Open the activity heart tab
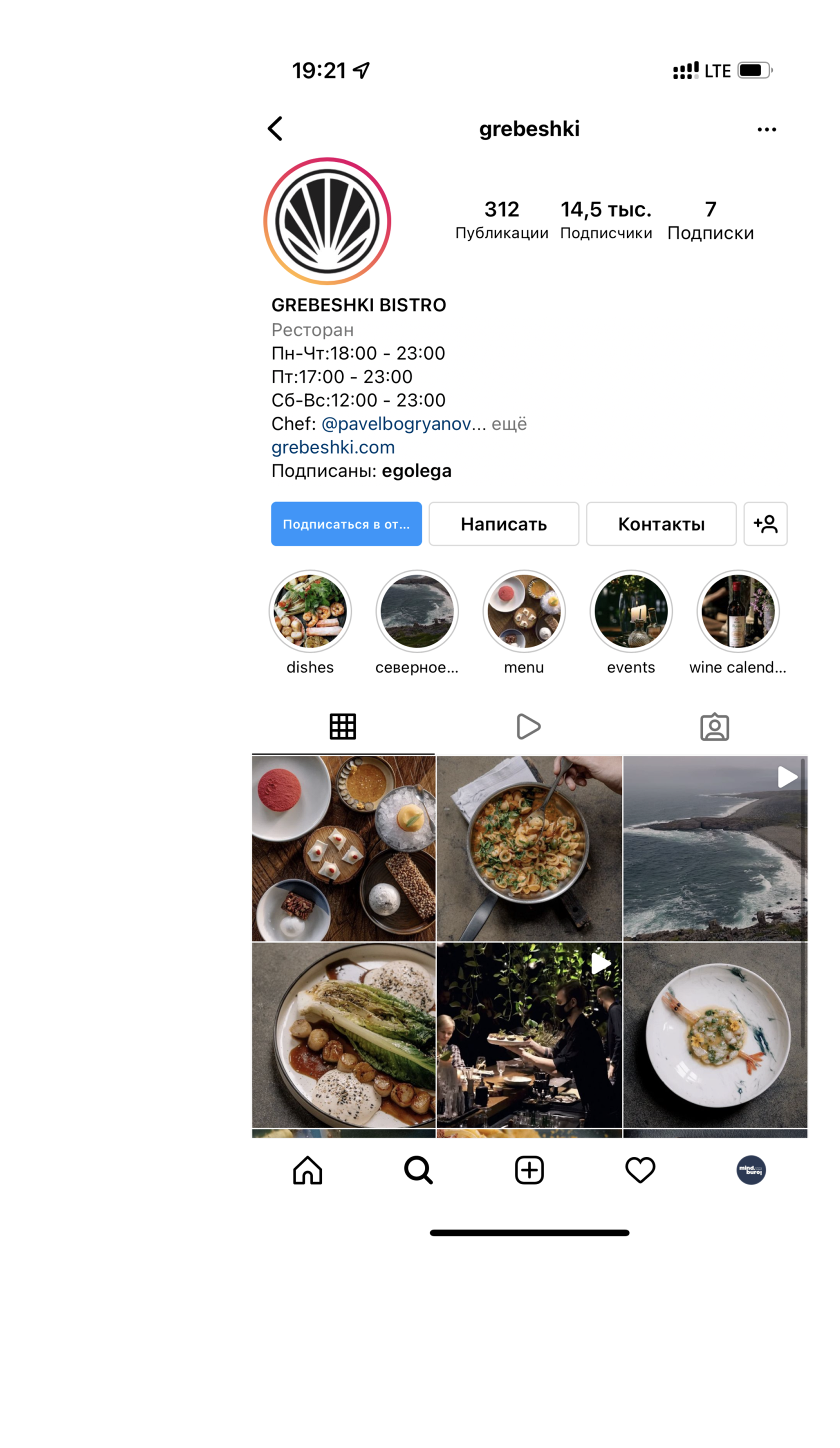 640,1170
